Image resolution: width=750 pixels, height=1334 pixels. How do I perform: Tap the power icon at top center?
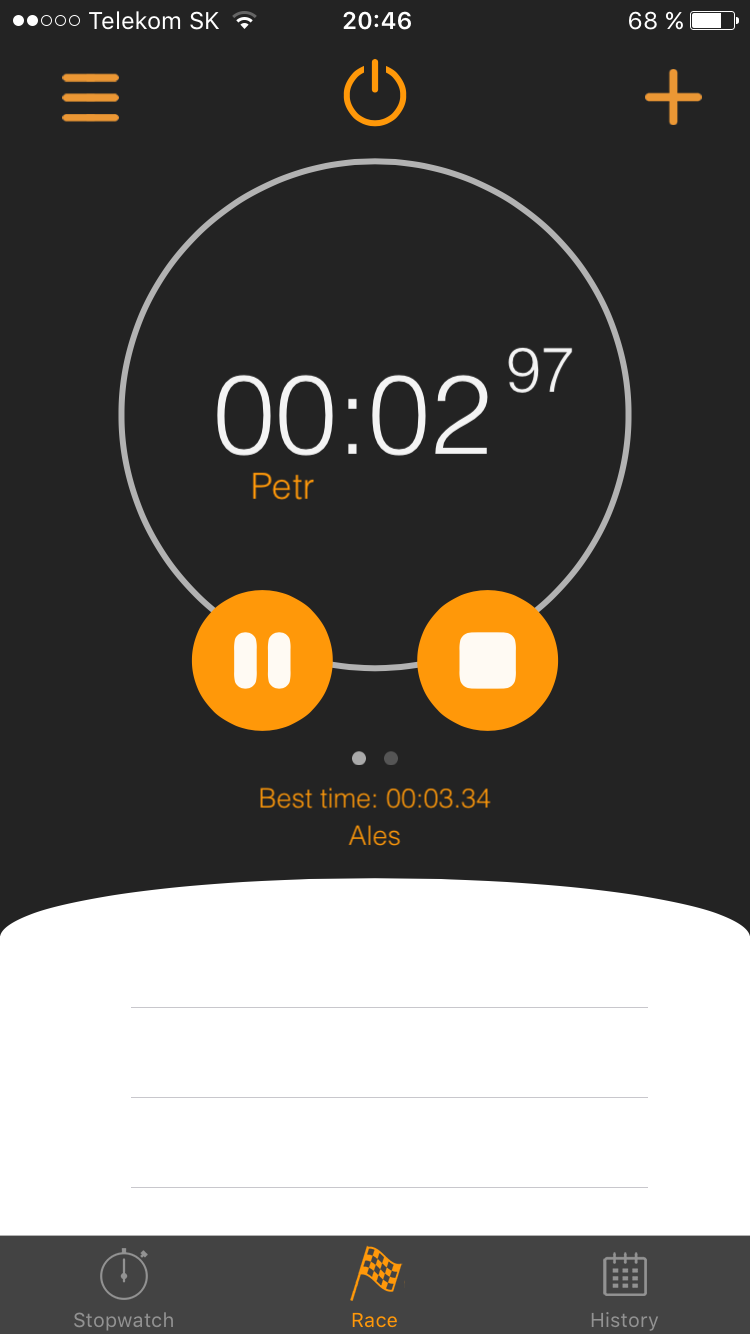click(374, 91)
